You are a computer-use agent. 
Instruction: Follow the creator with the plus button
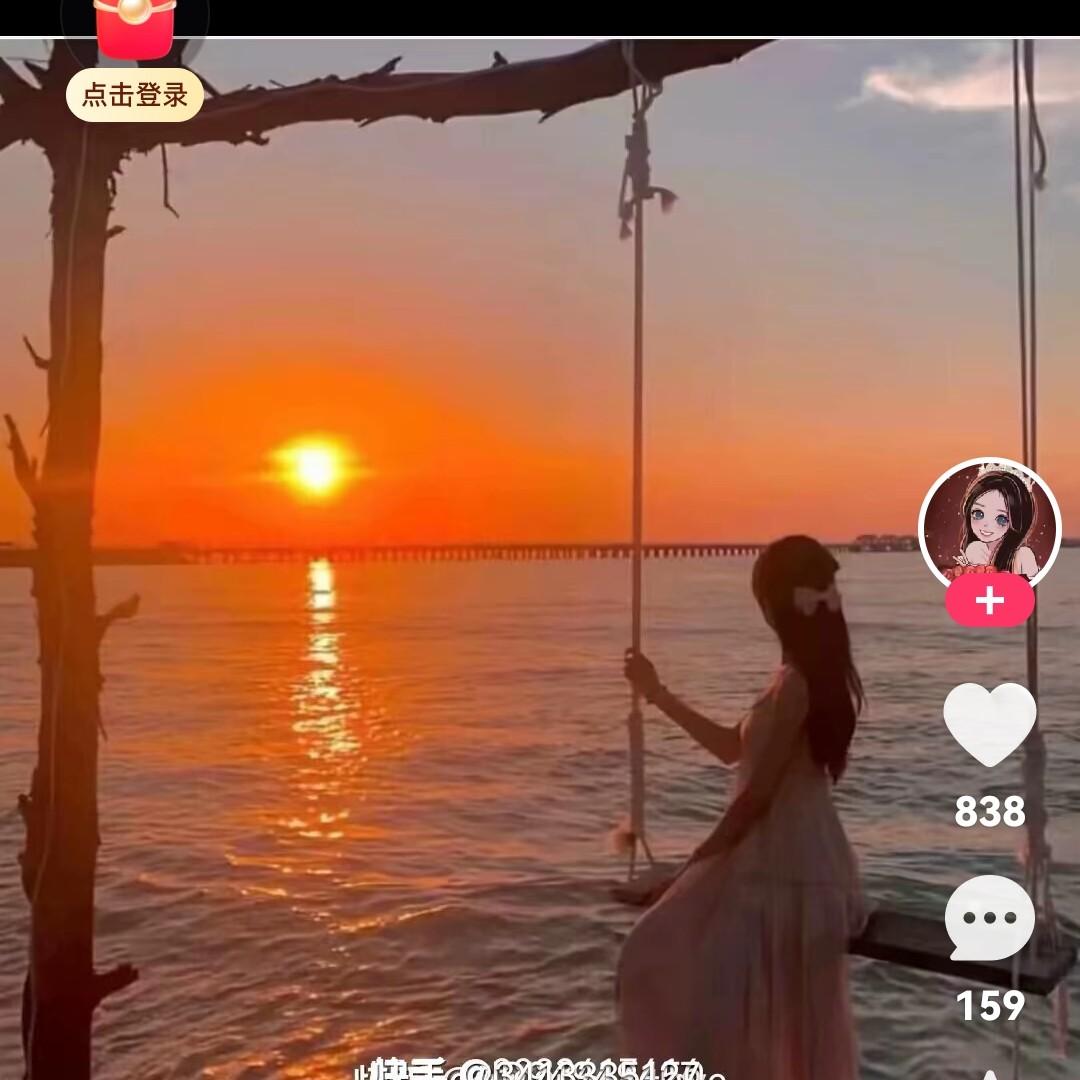click(x=989, y=602)
